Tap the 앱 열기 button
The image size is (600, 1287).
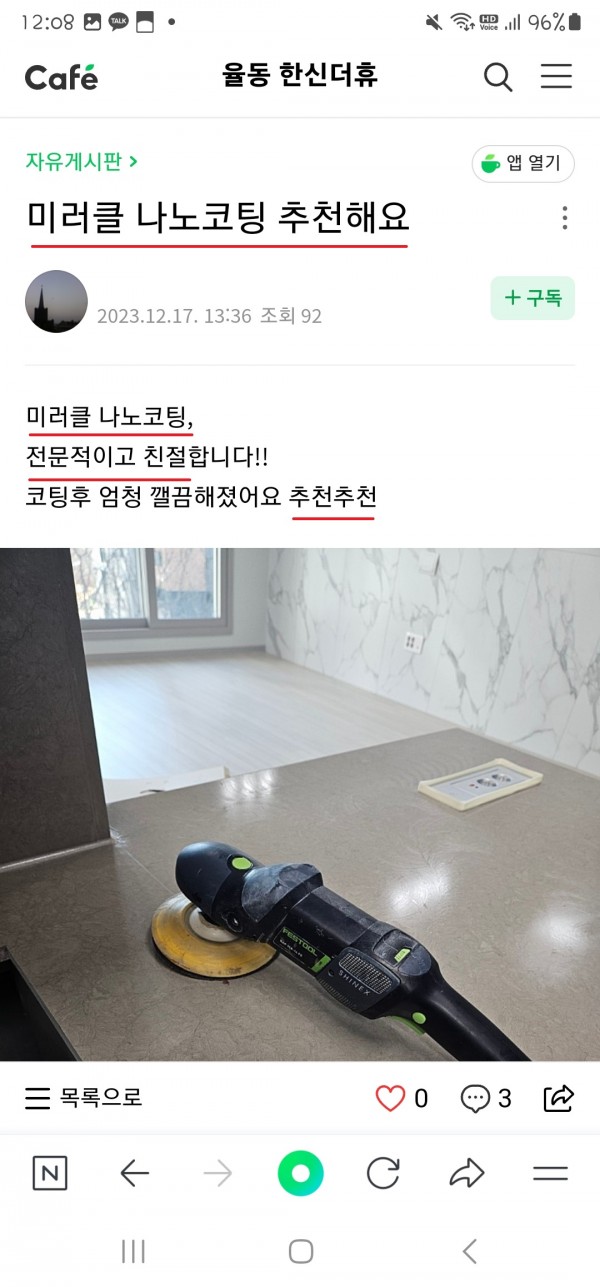pyautogui.click(x=523, y=164)
